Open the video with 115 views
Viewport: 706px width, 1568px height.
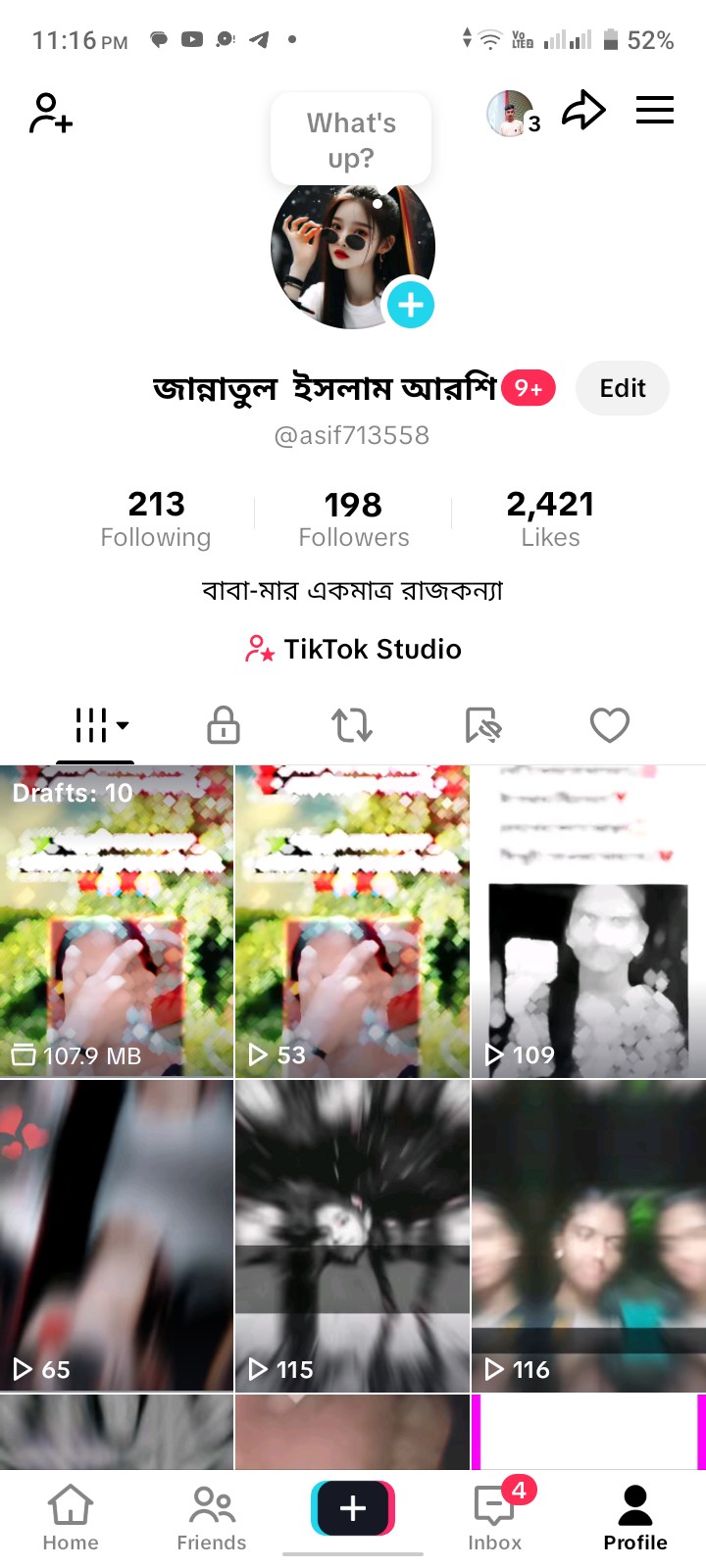pyautogui.click(x=352, y=1235)
